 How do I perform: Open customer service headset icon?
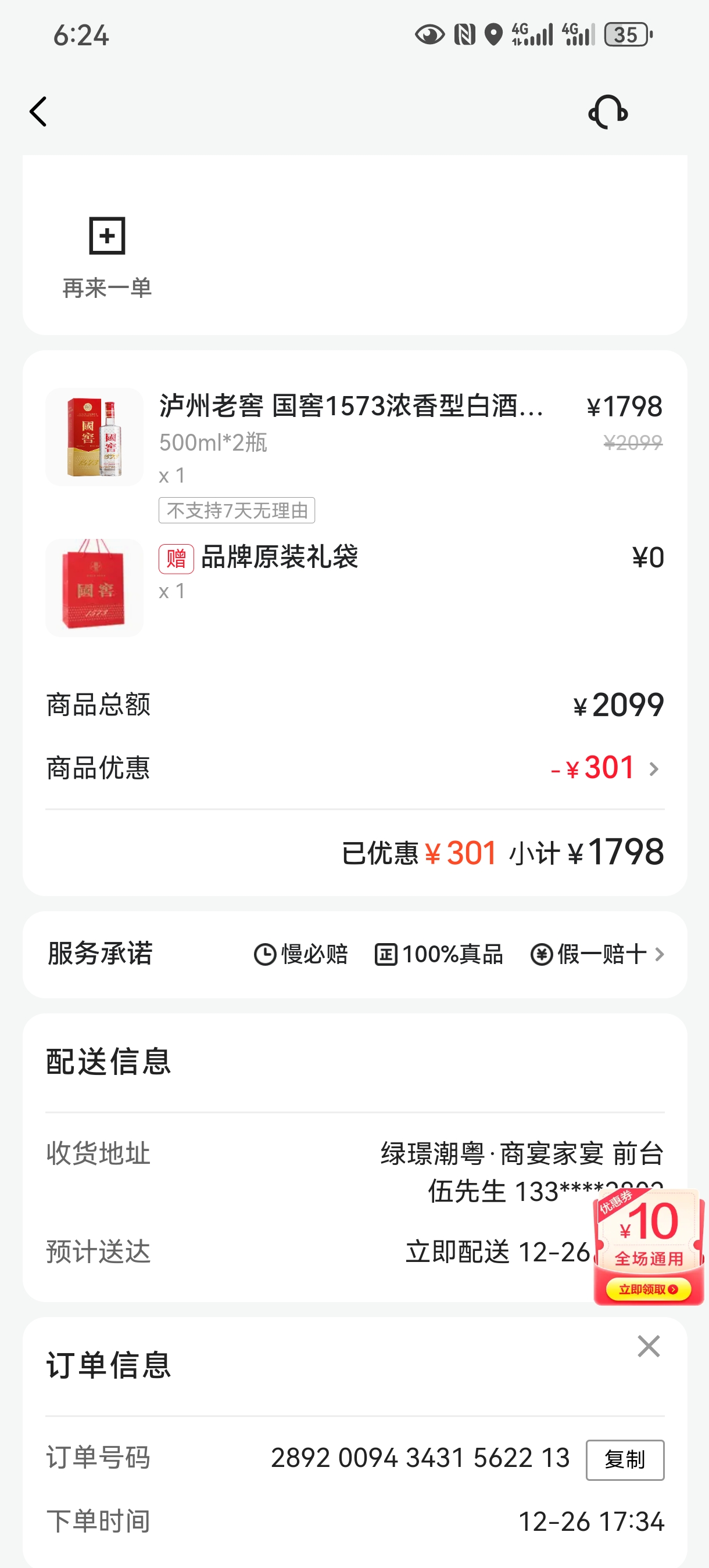[x=607, y=112]
